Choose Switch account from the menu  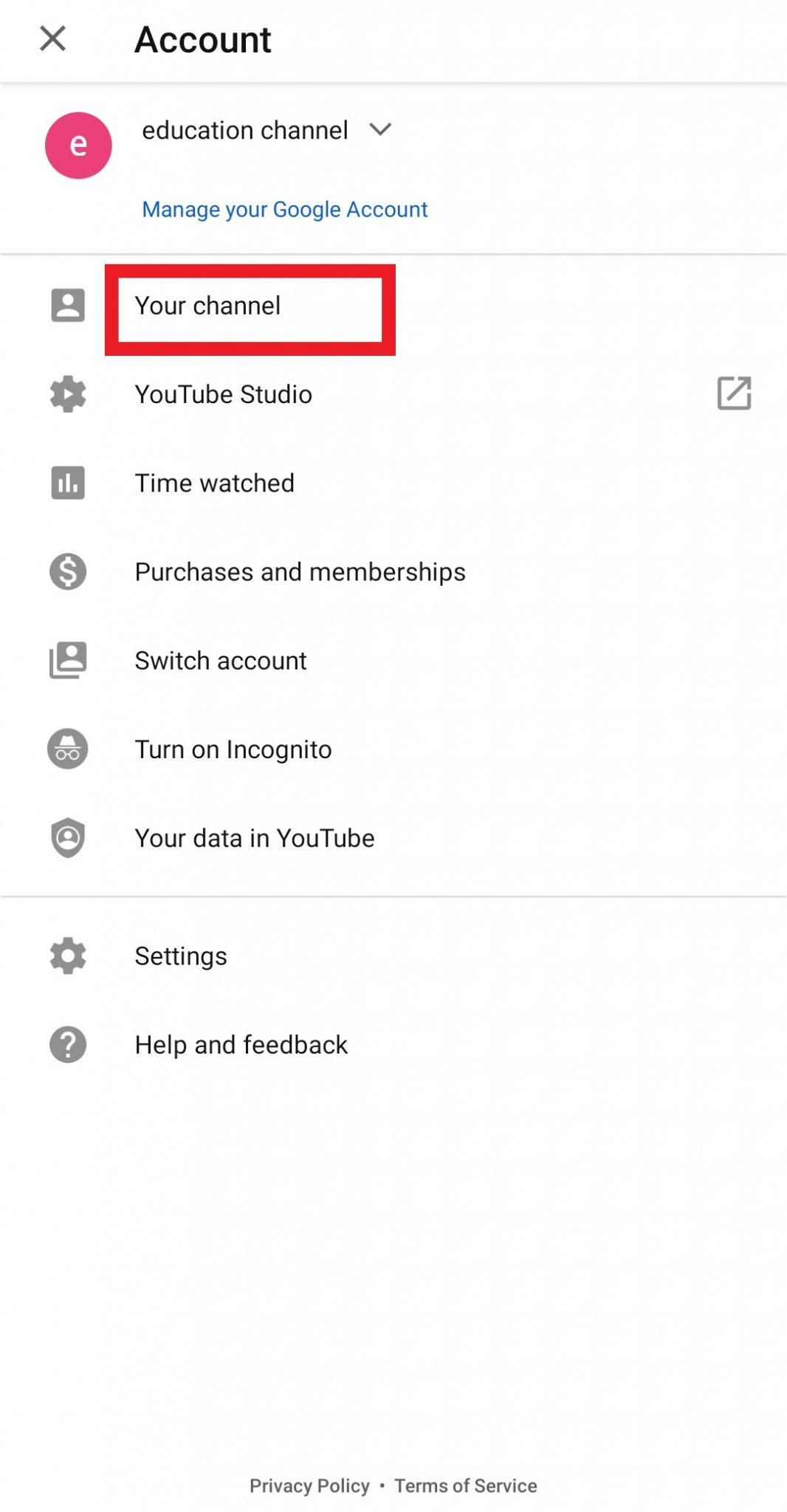coord(221,660)
